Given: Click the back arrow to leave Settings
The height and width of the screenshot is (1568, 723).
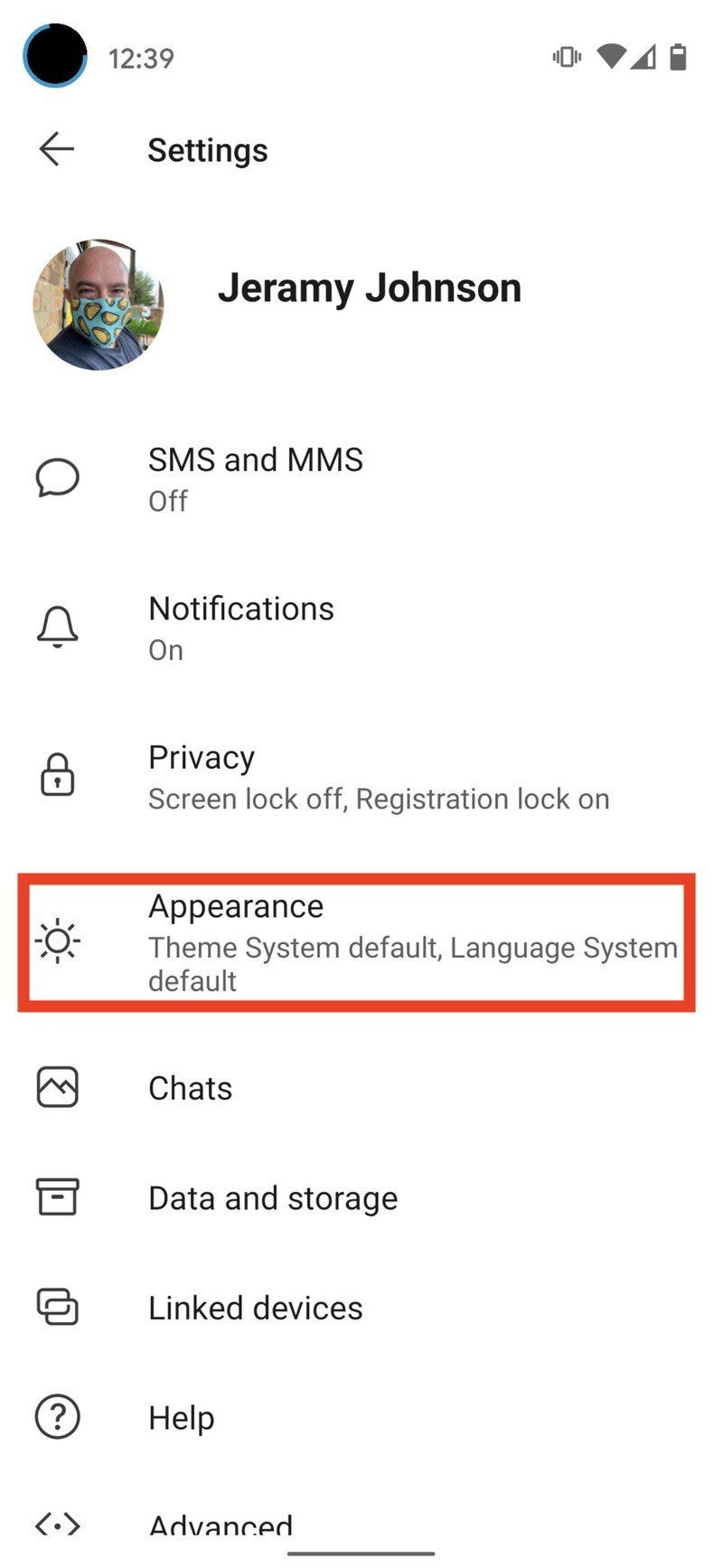Looking at the screenshot, I should [55, 149].
